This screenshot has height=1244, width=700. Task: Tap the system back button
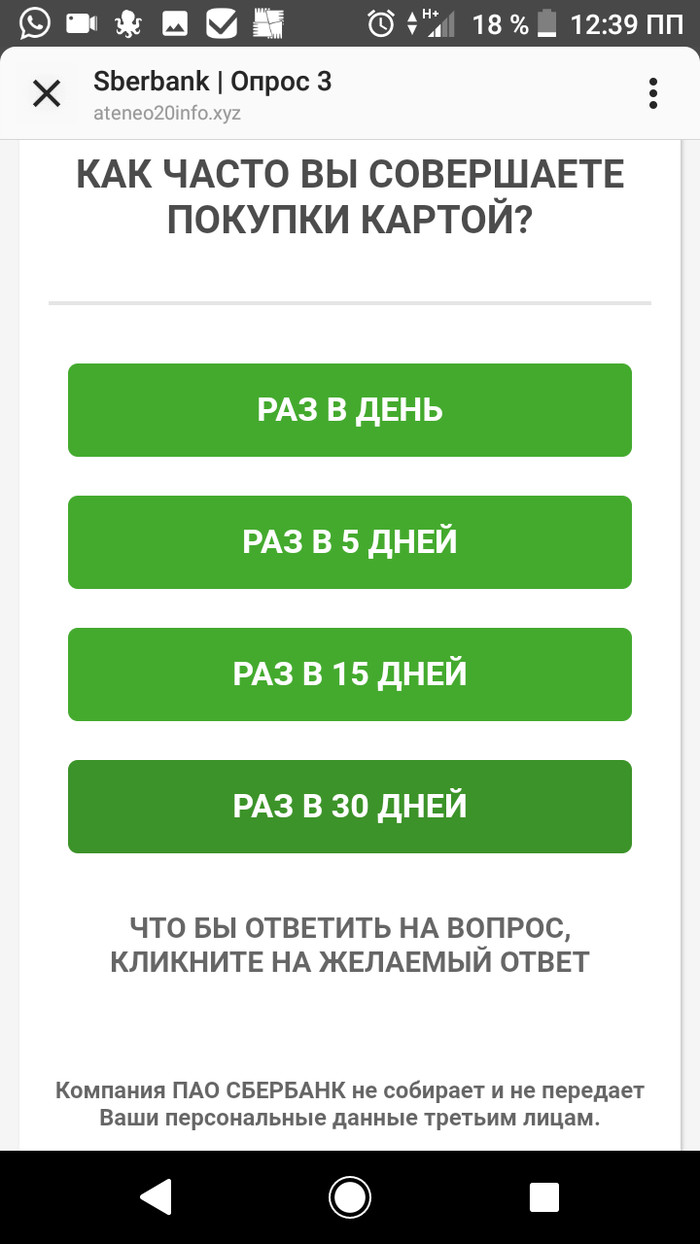pos(156,1196)
